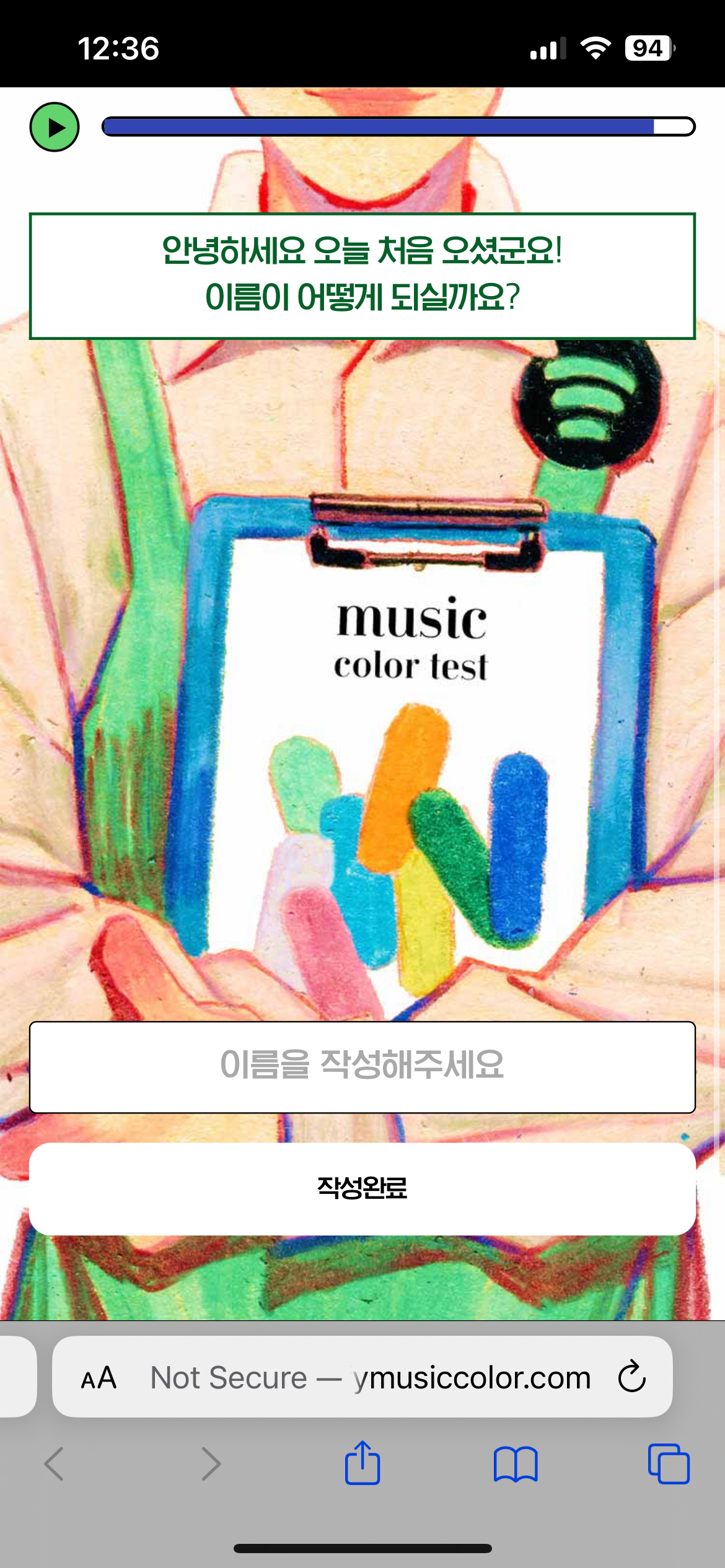Reload the page in Safari
Image resolution: width=725 pixels, height=1568 pixels.
[632, 1377]
